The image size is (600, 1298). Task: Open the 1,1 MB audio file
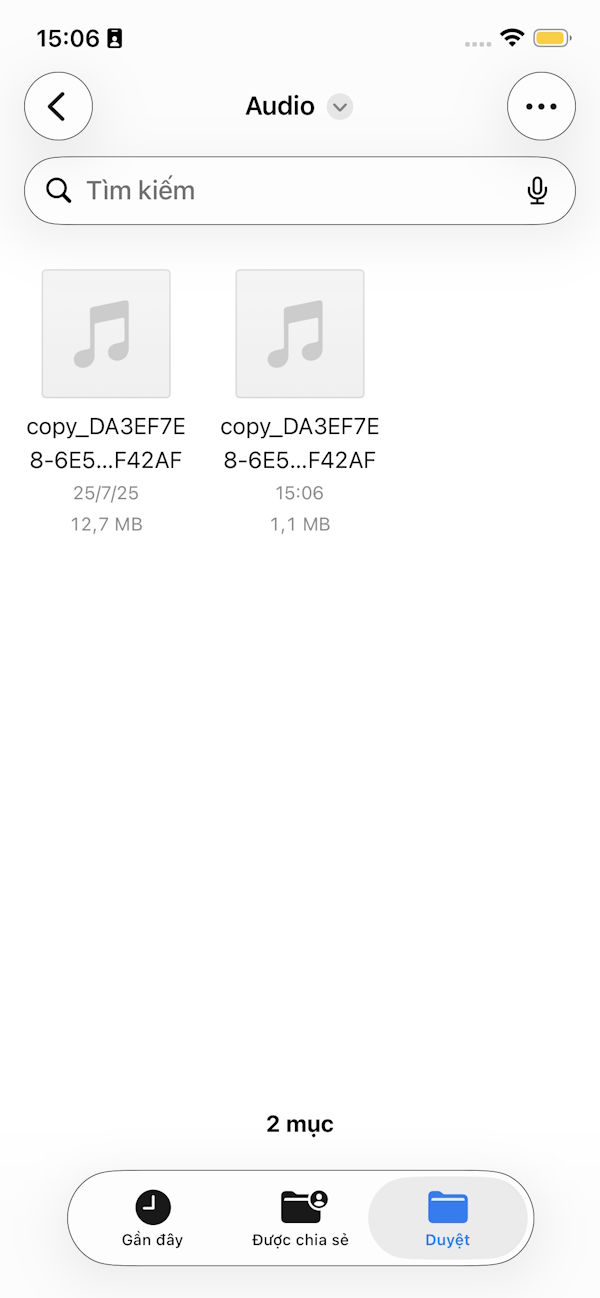(300, 334)
